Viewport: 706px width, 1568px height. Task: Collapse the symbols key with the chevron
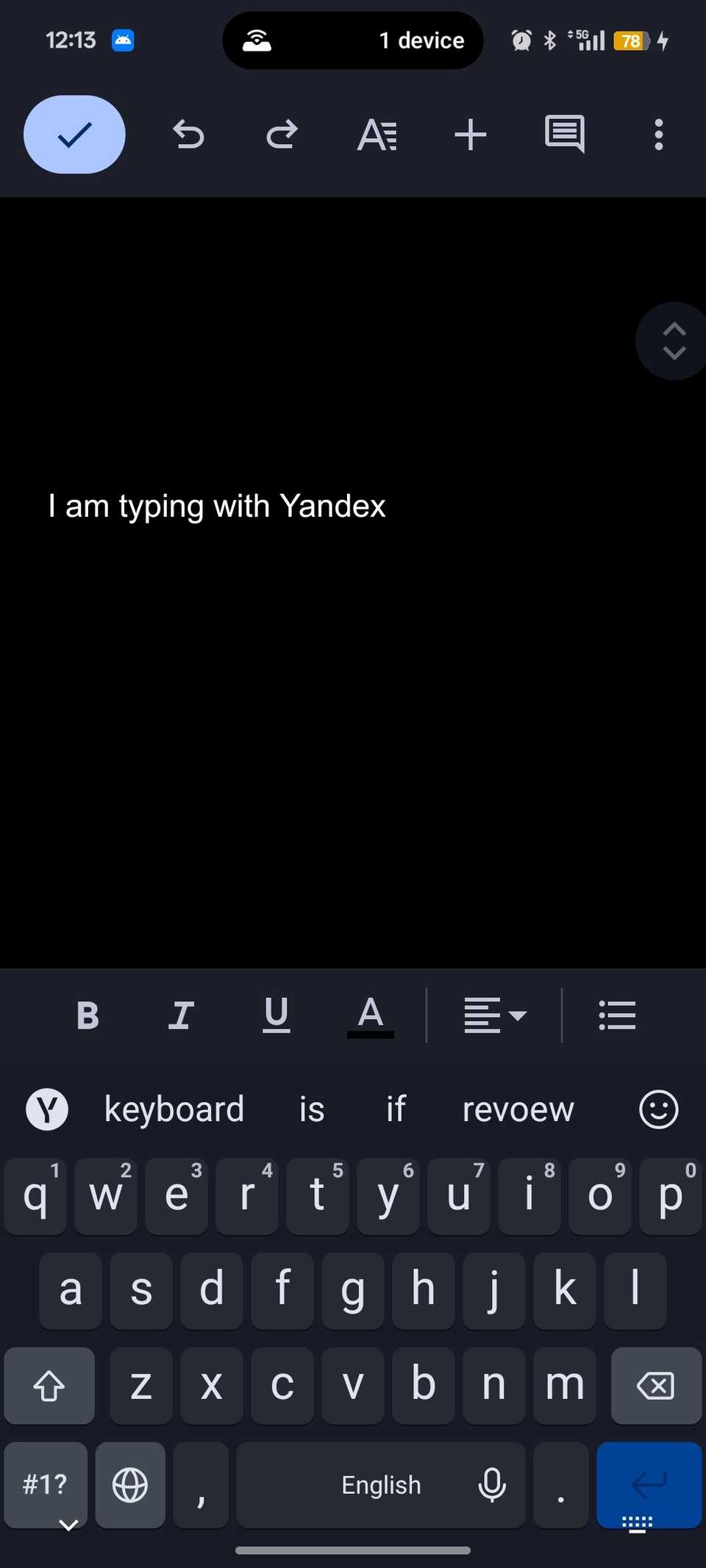pos(68,1523)
